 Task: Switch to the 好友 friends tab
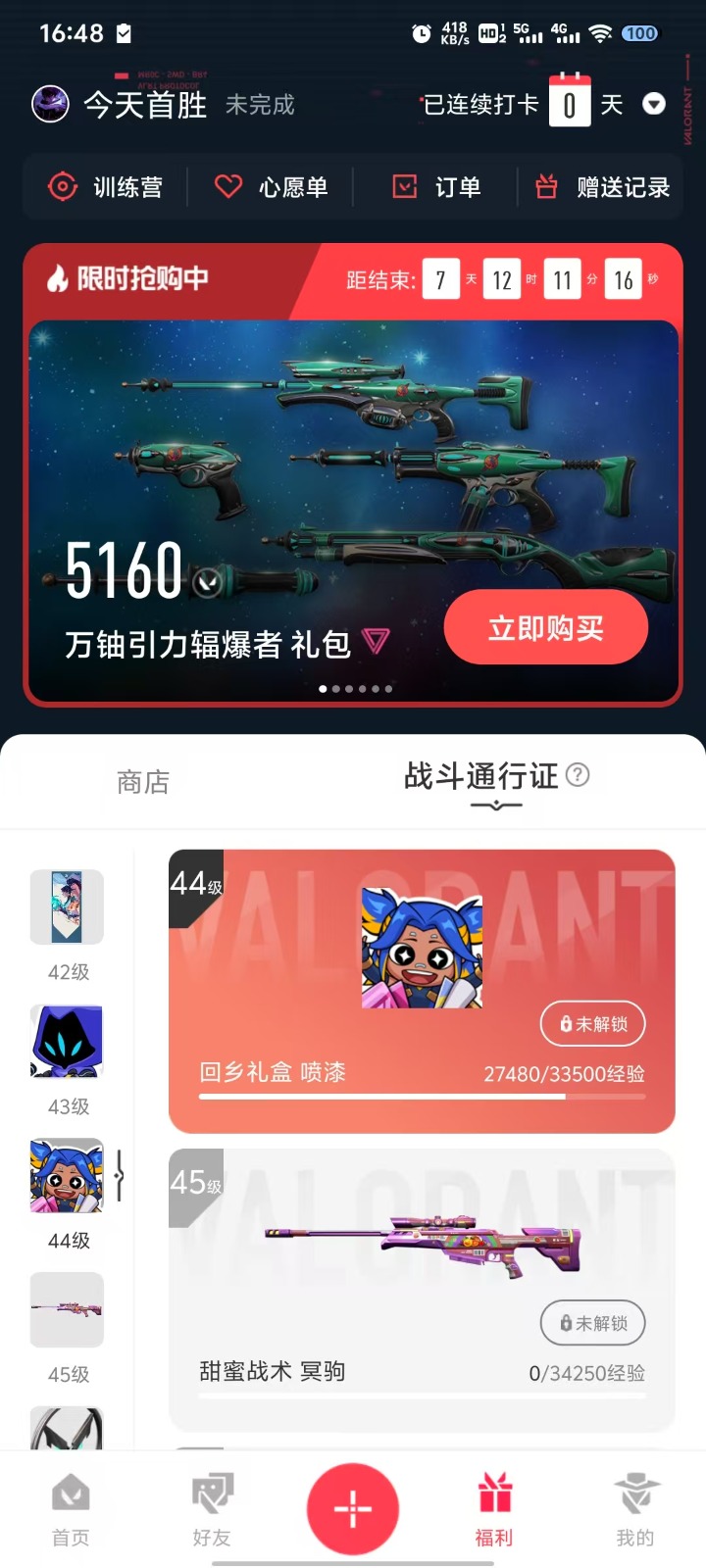click(x=212, y=1509)
